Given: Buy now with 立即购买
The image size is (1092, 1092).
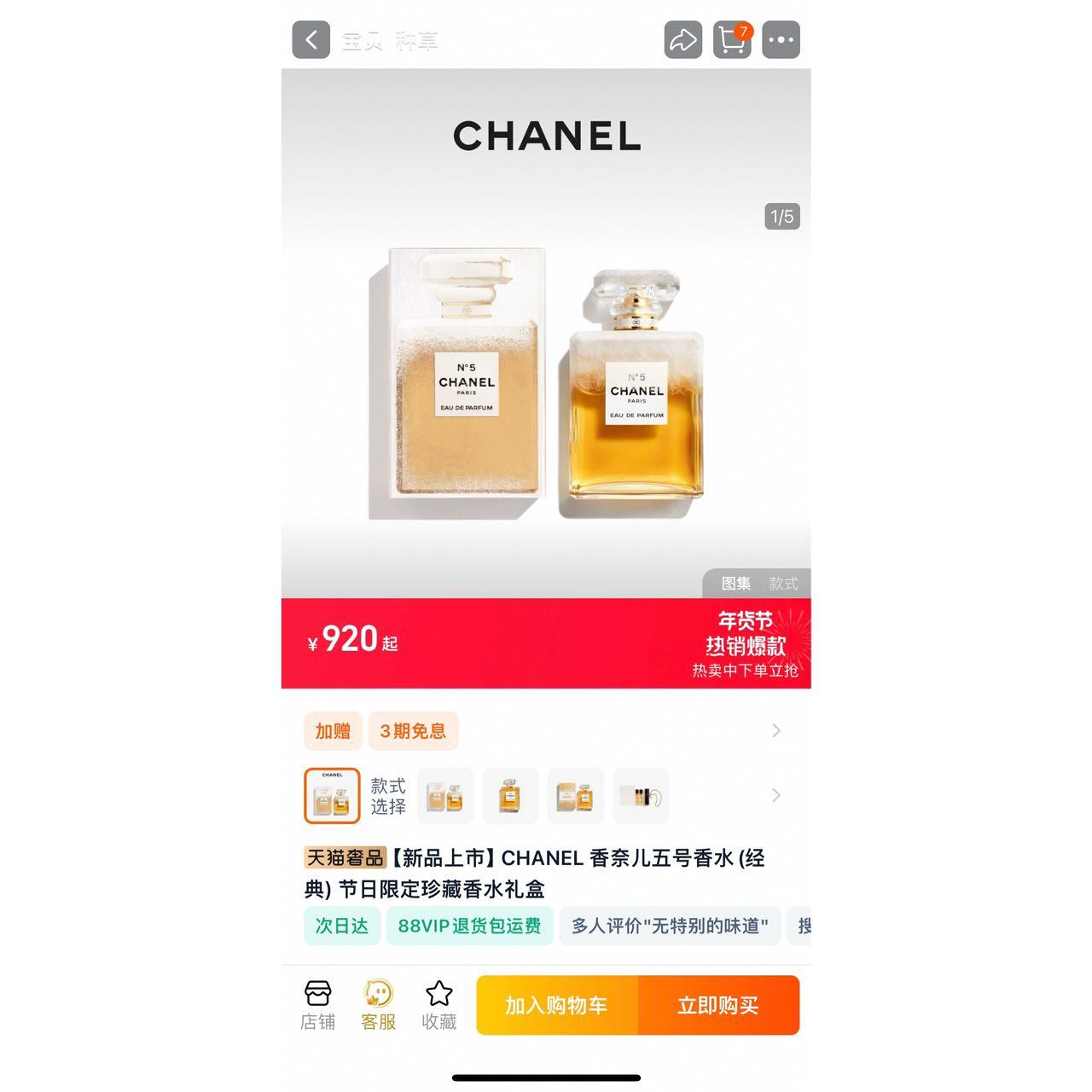Looking at the screenshot, I should tap(718, 1005).
